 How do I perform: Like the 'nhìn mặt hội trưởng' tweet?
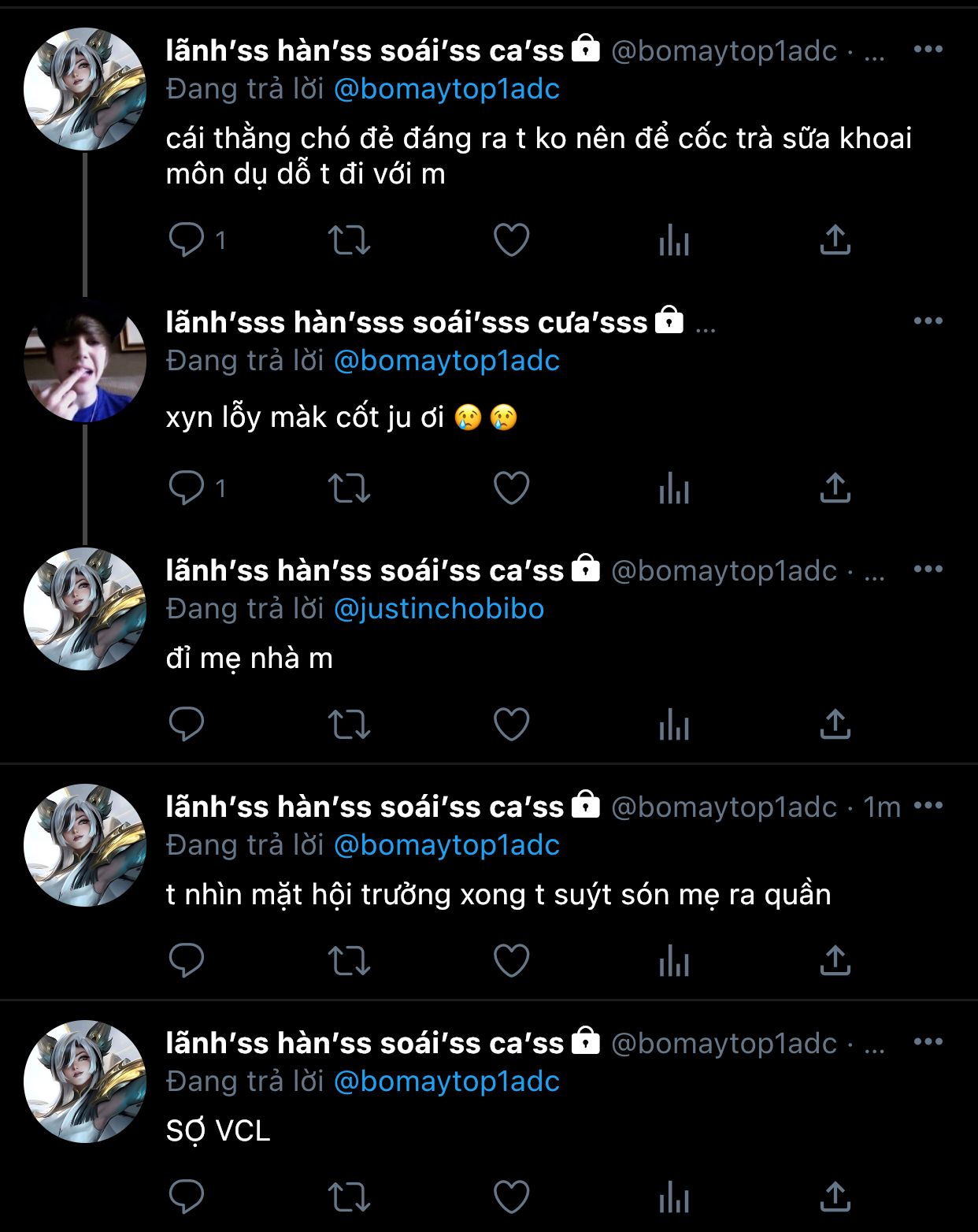tap(511, 961)
